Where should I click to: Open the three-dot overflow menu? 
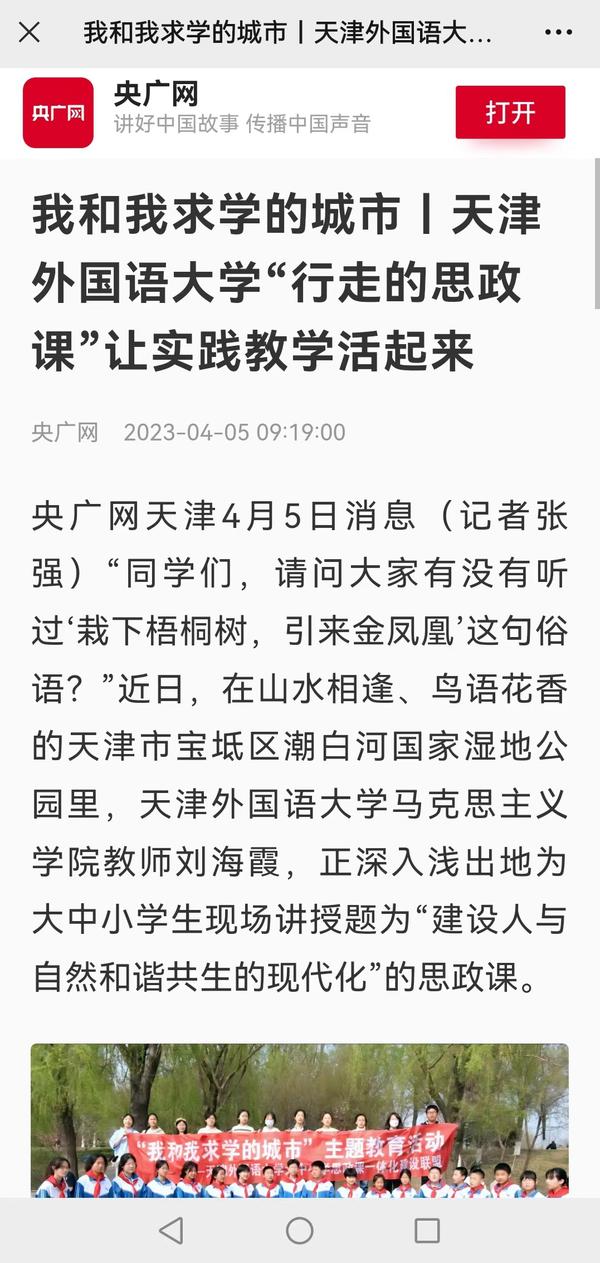558,32
